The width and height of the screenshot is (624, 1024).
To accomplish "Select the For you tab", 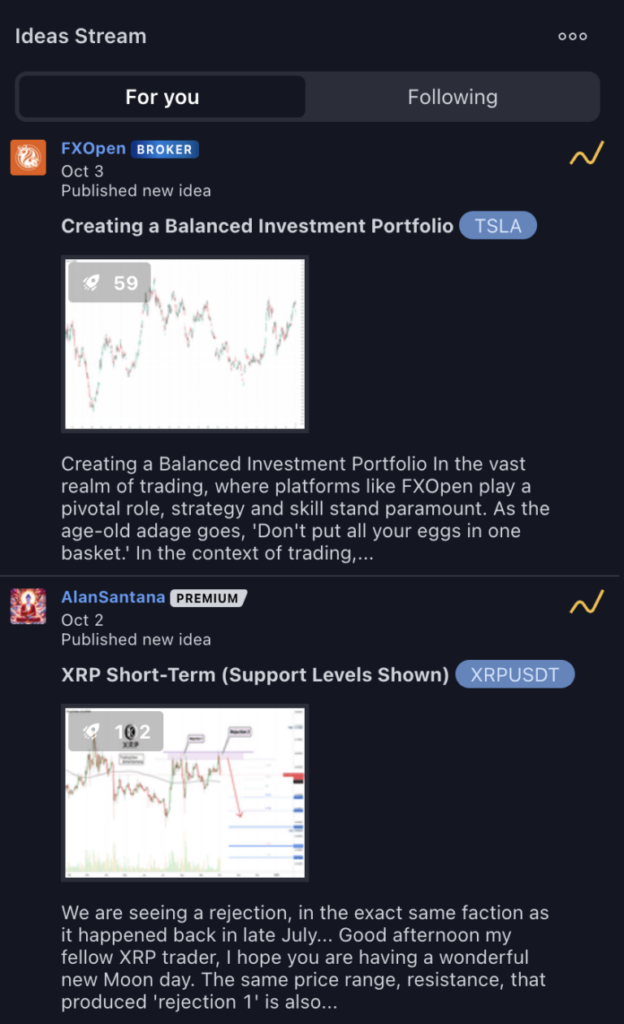I will click(x=162, y=97).
